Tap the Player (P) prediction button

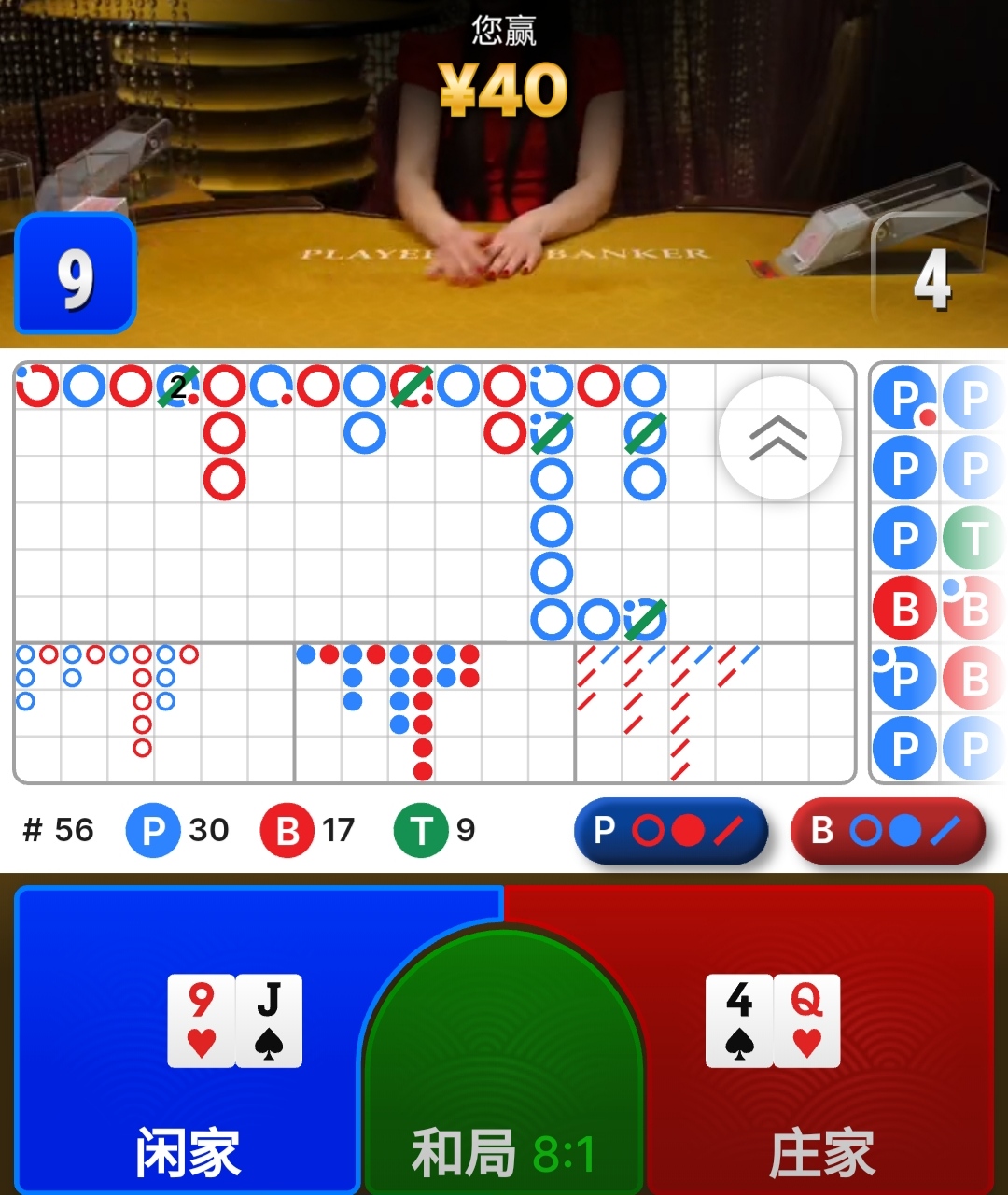670,830
